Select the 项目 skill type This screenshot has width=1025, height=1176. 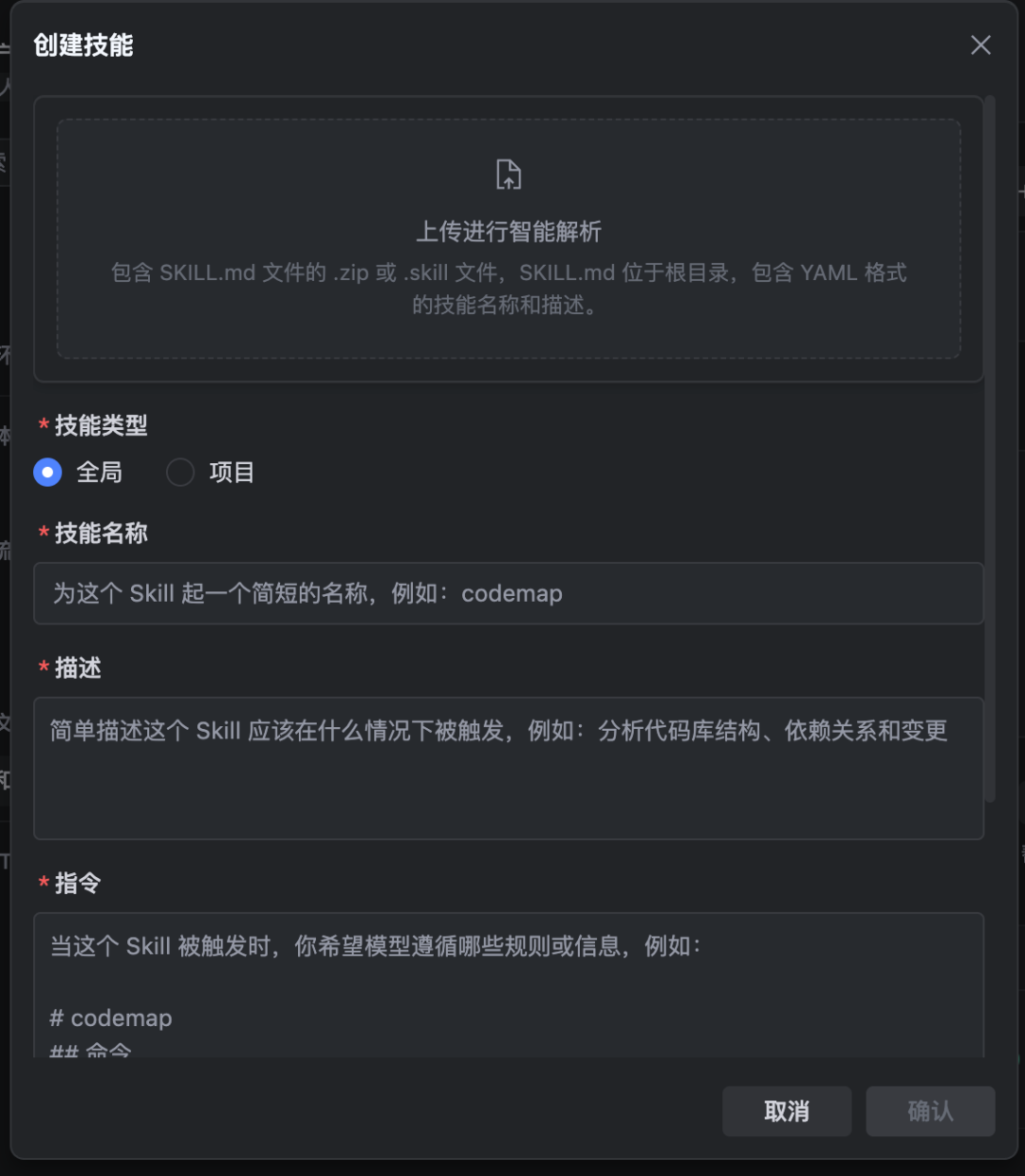click(180, 472)
